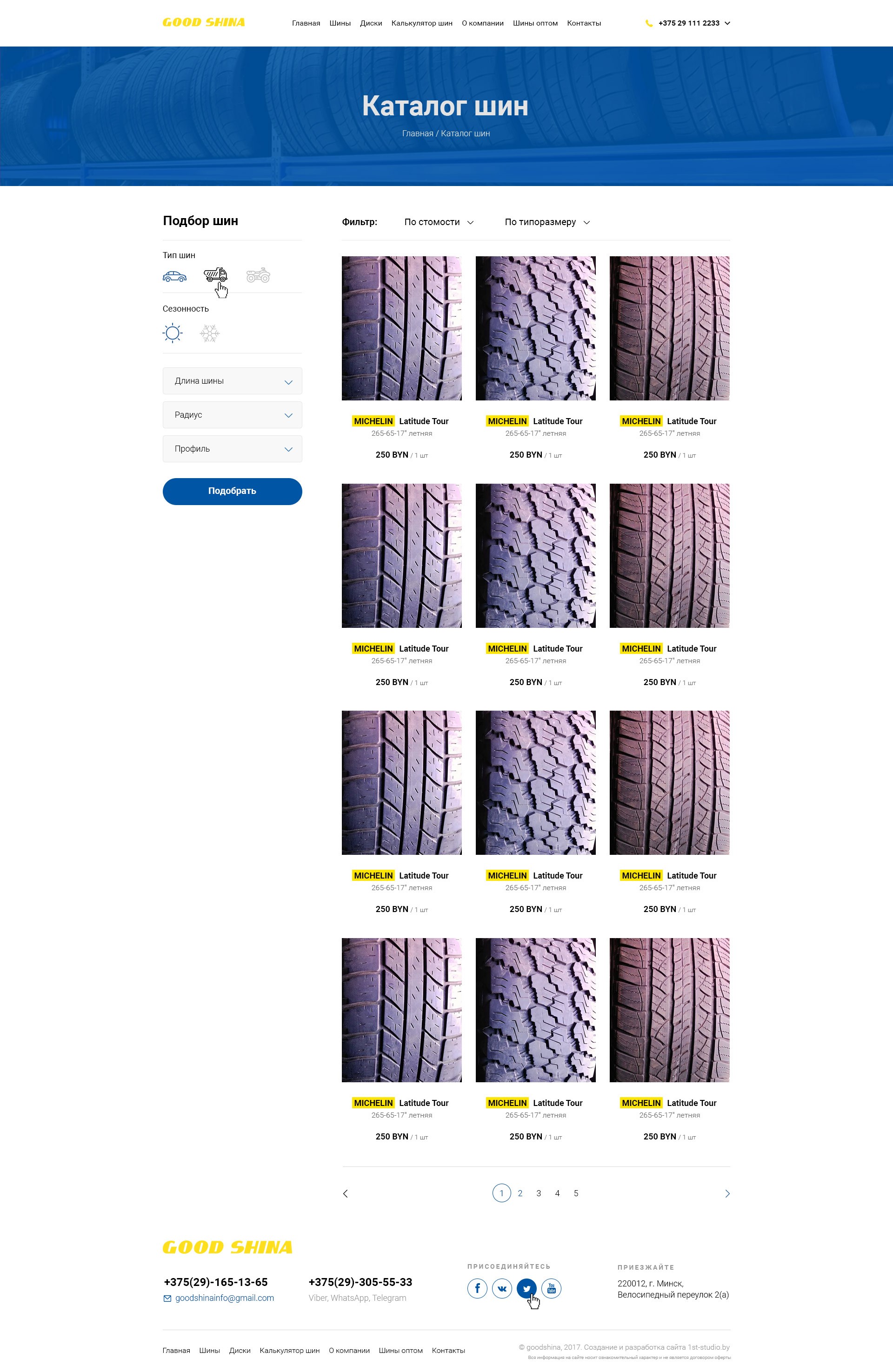This screenshot has height=1372, width=893.
Task: Expand the Длина шины dropdown
Action: 233,381
